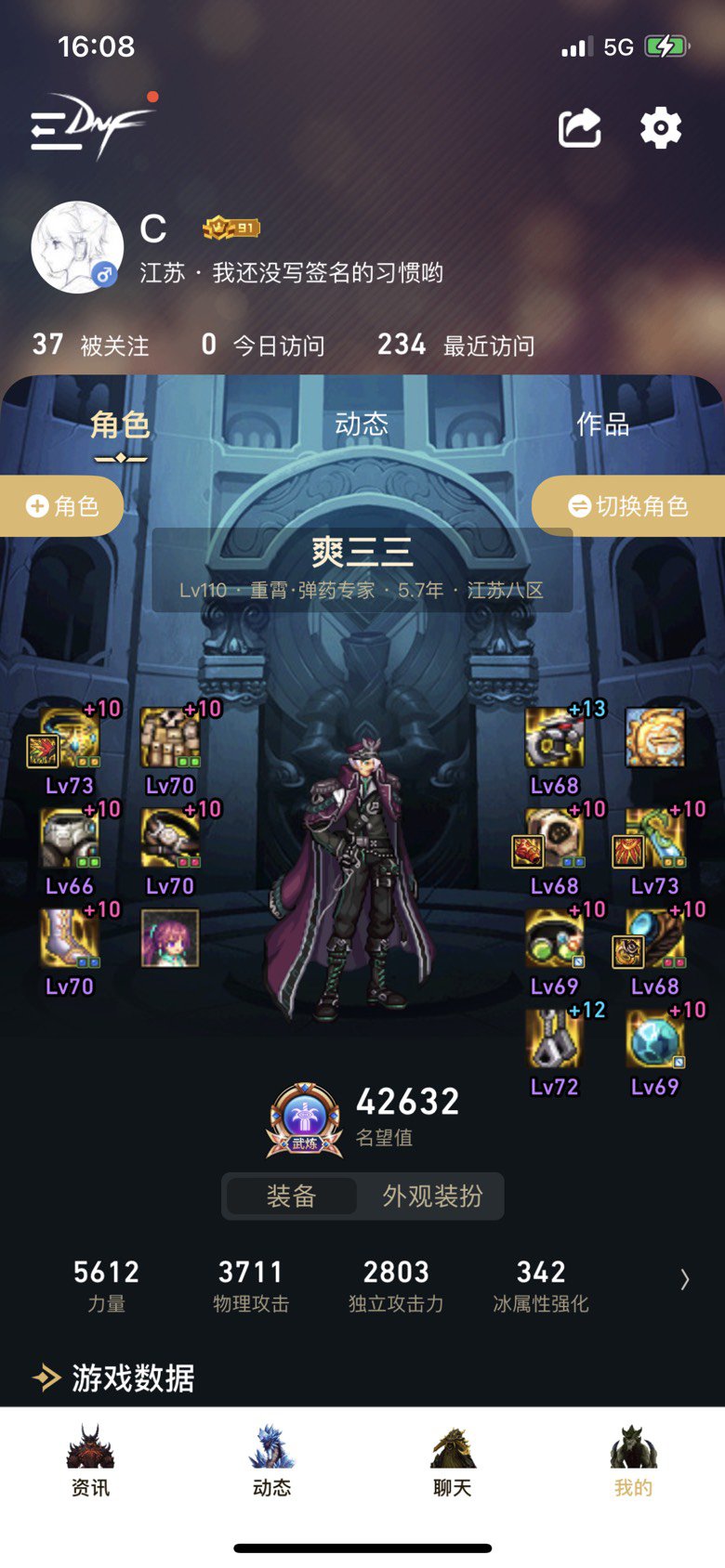
Task: Share this profile page
Action: click(x=579, y=128)
